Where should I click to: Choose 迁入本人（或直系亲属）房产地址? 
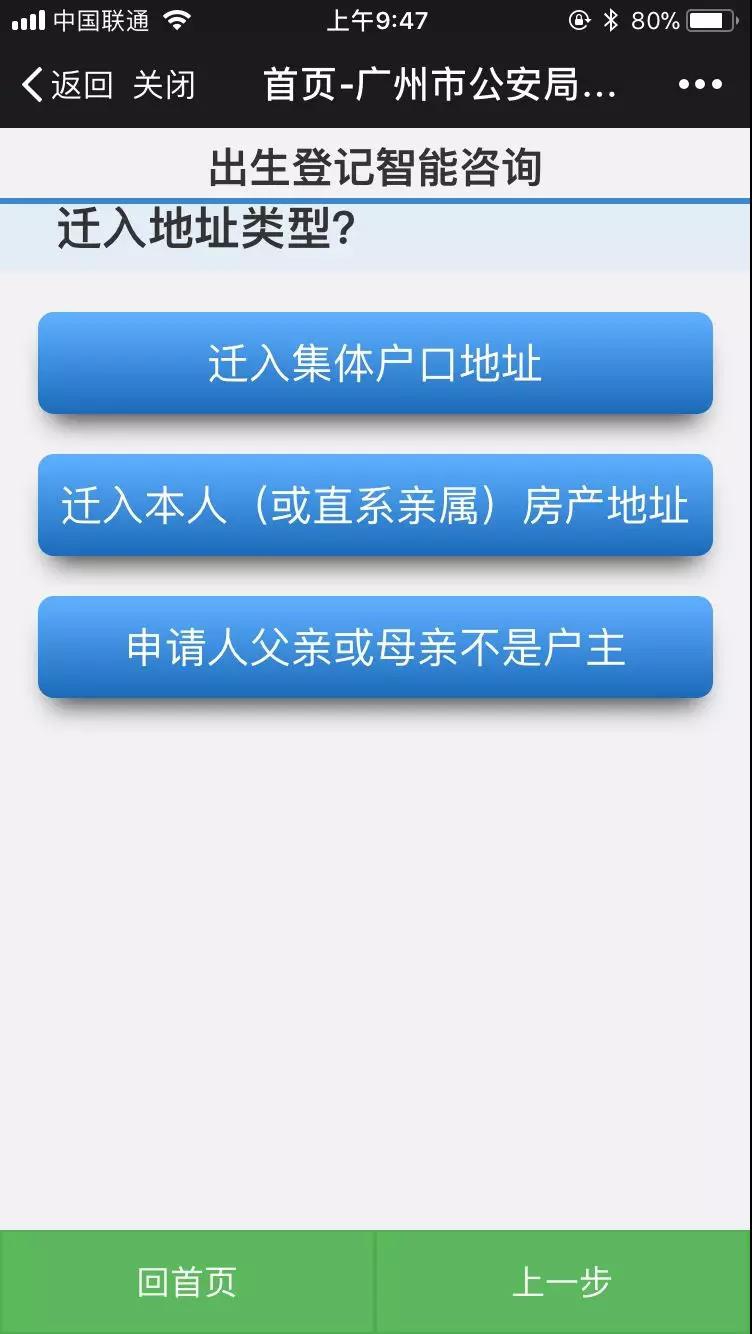(375, 505)
